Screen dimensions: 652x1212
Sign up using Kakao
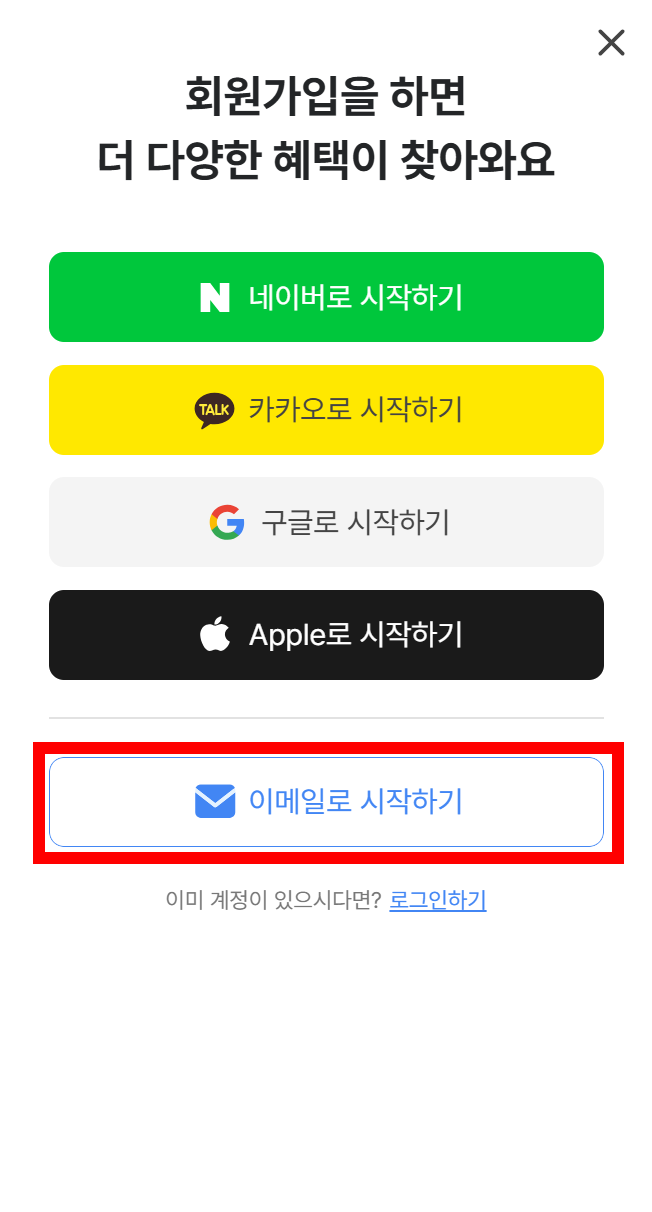pyautogui.click(x=326, y=410)
